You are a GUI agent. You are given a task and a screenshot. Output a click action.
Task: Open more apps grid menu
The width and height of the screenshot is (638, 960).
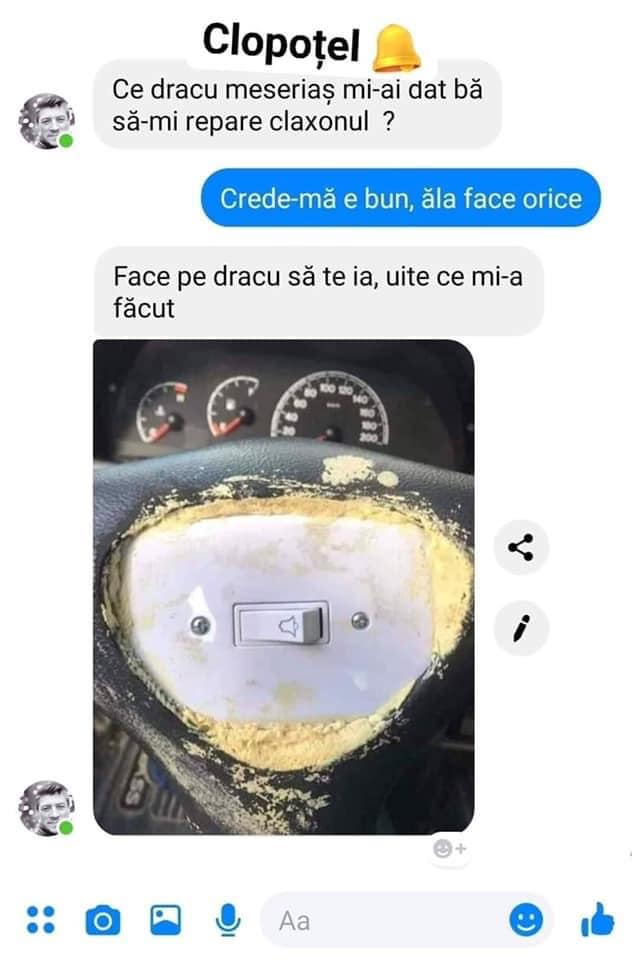39,919
